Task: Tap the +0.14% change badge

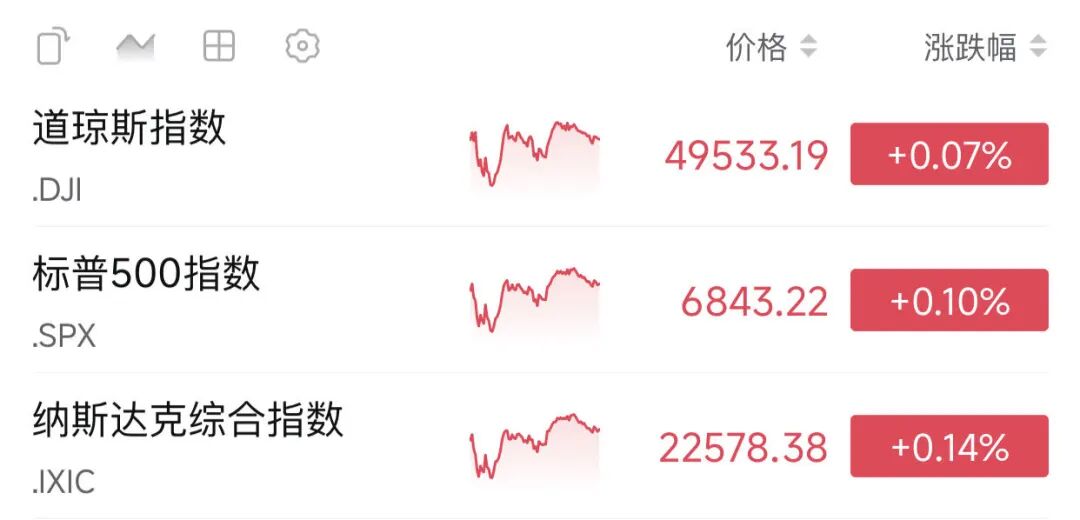Action: tap(949, 446)
